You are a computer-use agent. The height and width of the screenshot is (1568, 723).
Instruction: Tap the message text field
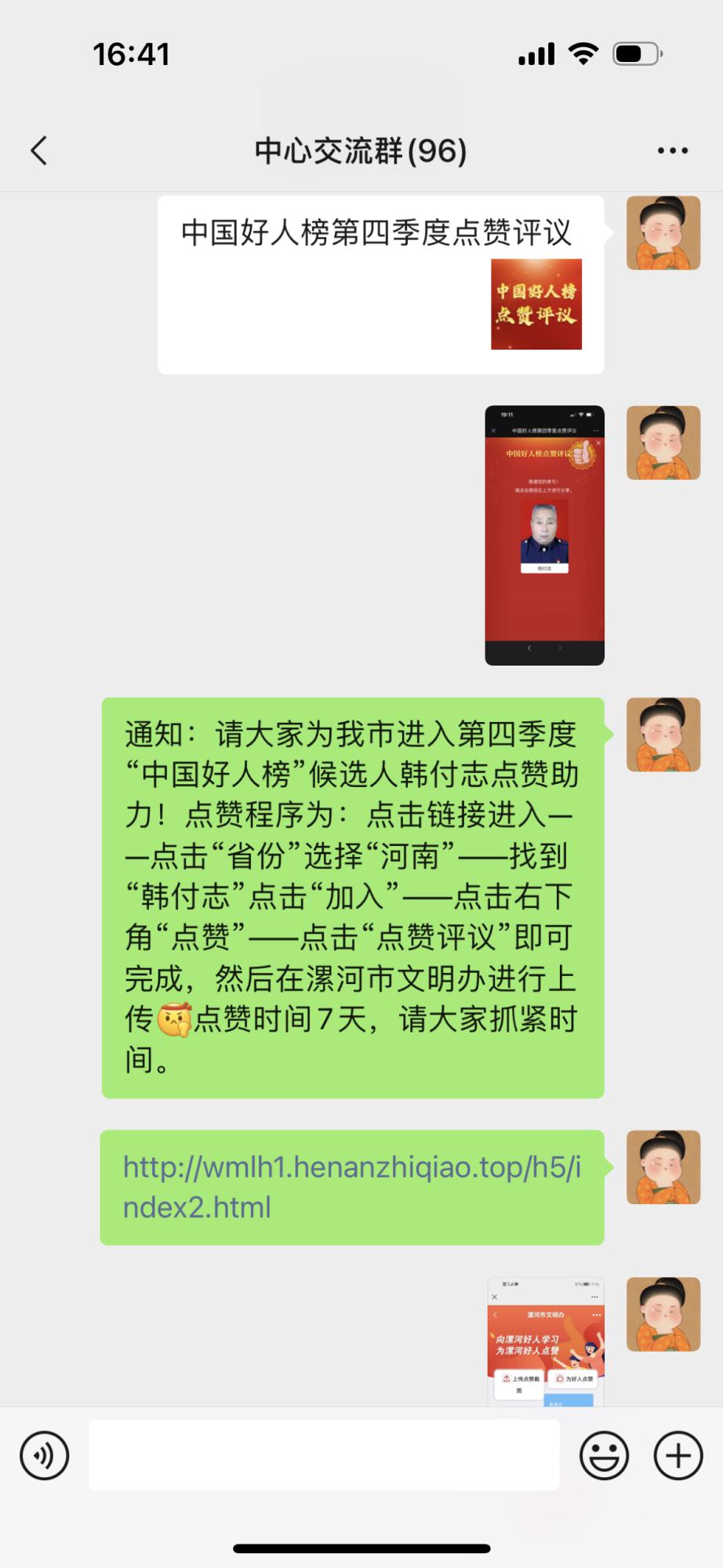coord(325,1455)
